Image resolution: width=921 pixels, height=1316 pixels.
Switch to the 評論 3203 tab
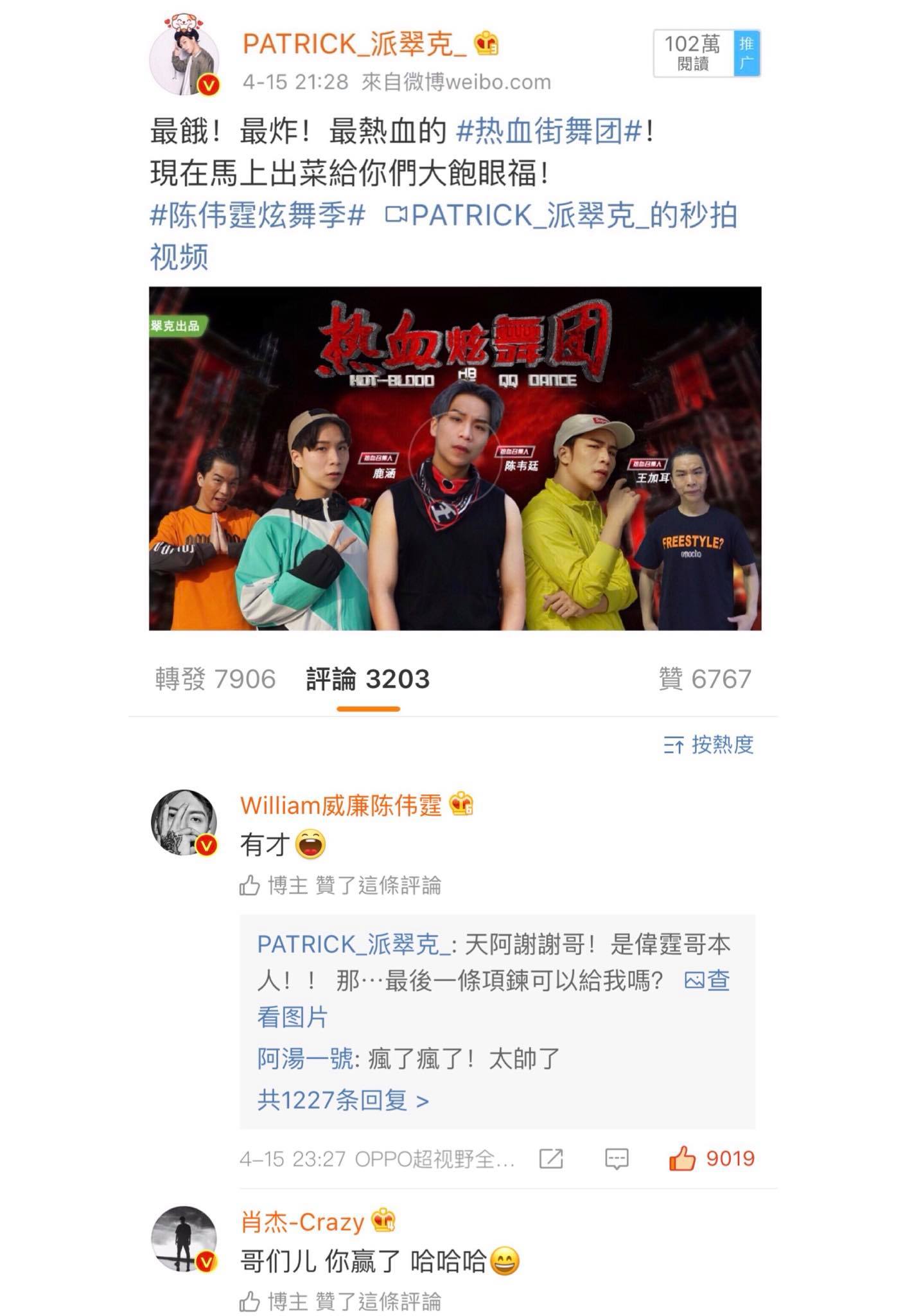(368, 679)
